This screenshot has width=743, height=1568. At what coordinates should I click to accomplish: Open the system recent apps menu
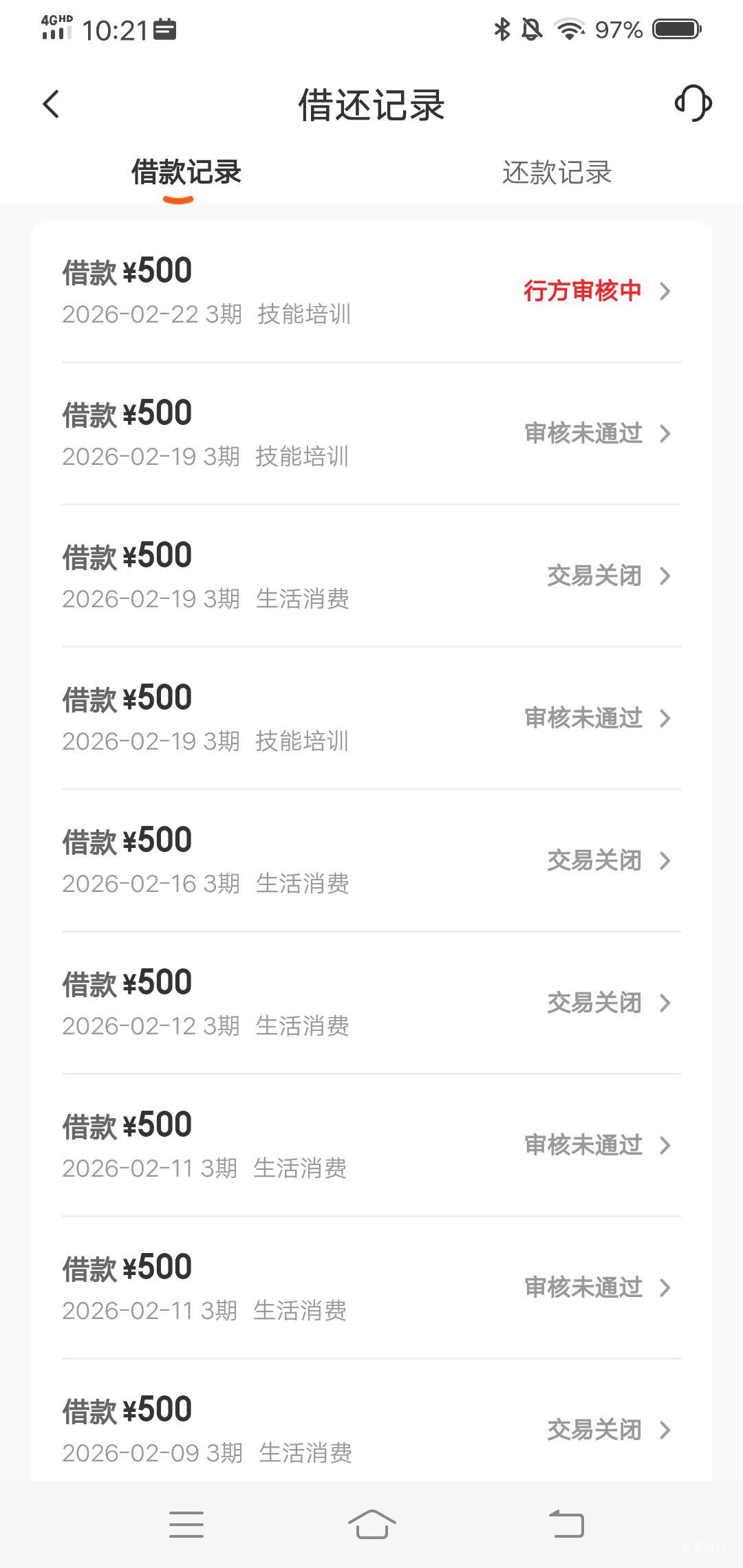click(x=186, y=1524)
